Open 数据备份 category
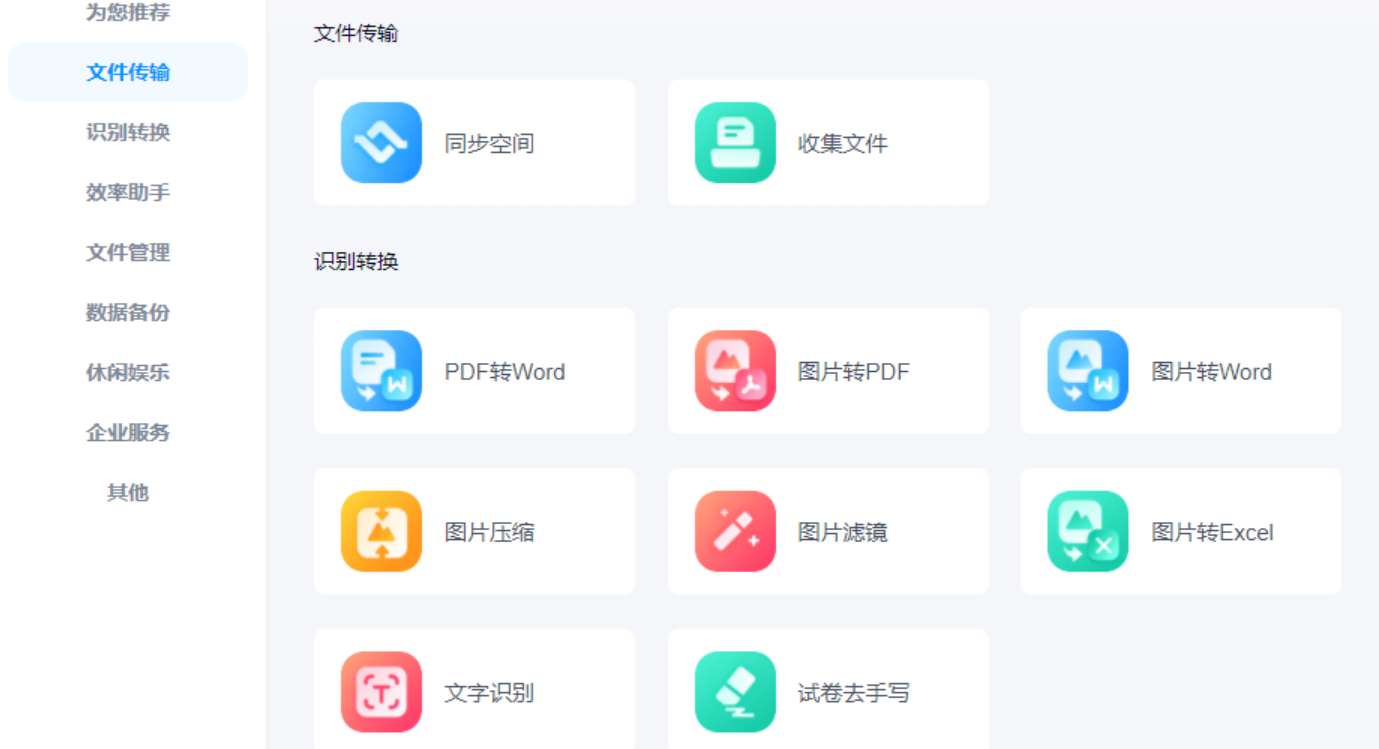Screen dimensions: 1379x749 point(128,312)
